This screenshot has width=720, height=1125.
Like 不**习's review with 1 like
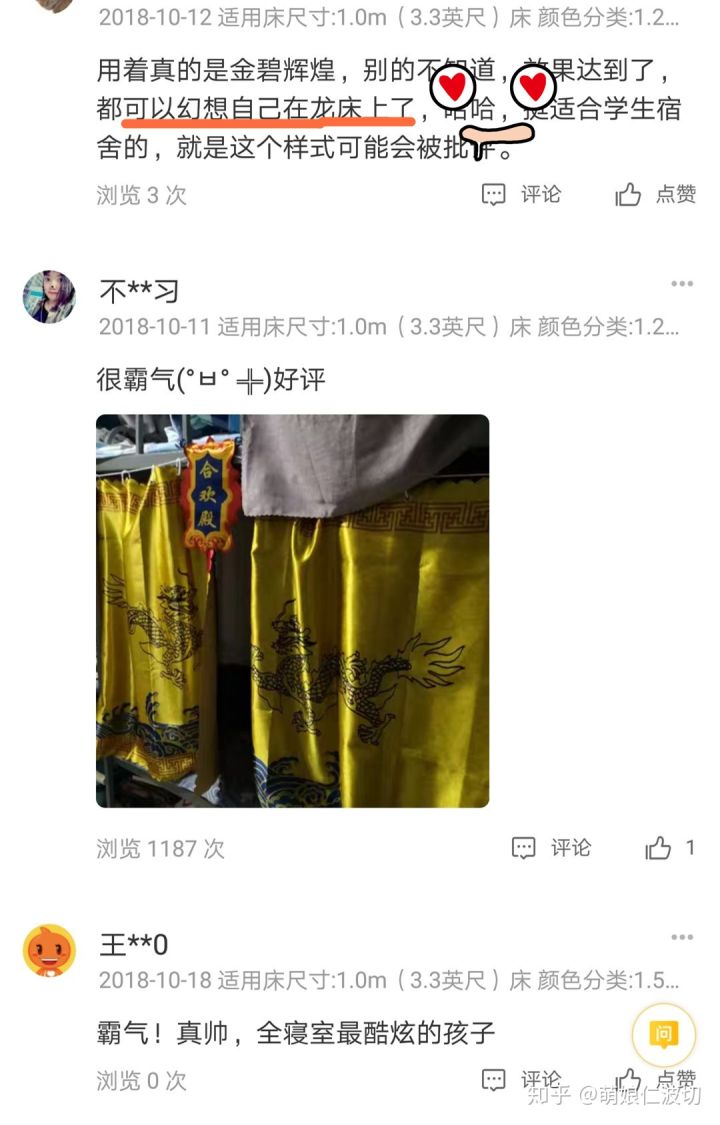[x=669, y=848]
